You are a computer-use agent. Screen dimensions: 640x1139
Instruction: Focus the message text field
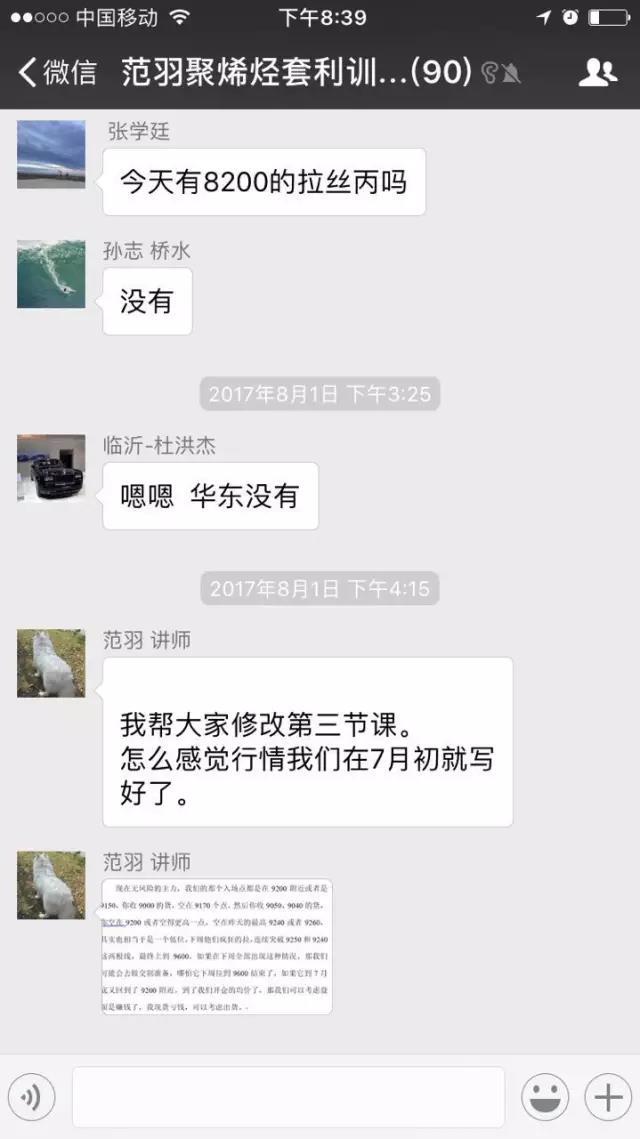tap(288, 1098)
